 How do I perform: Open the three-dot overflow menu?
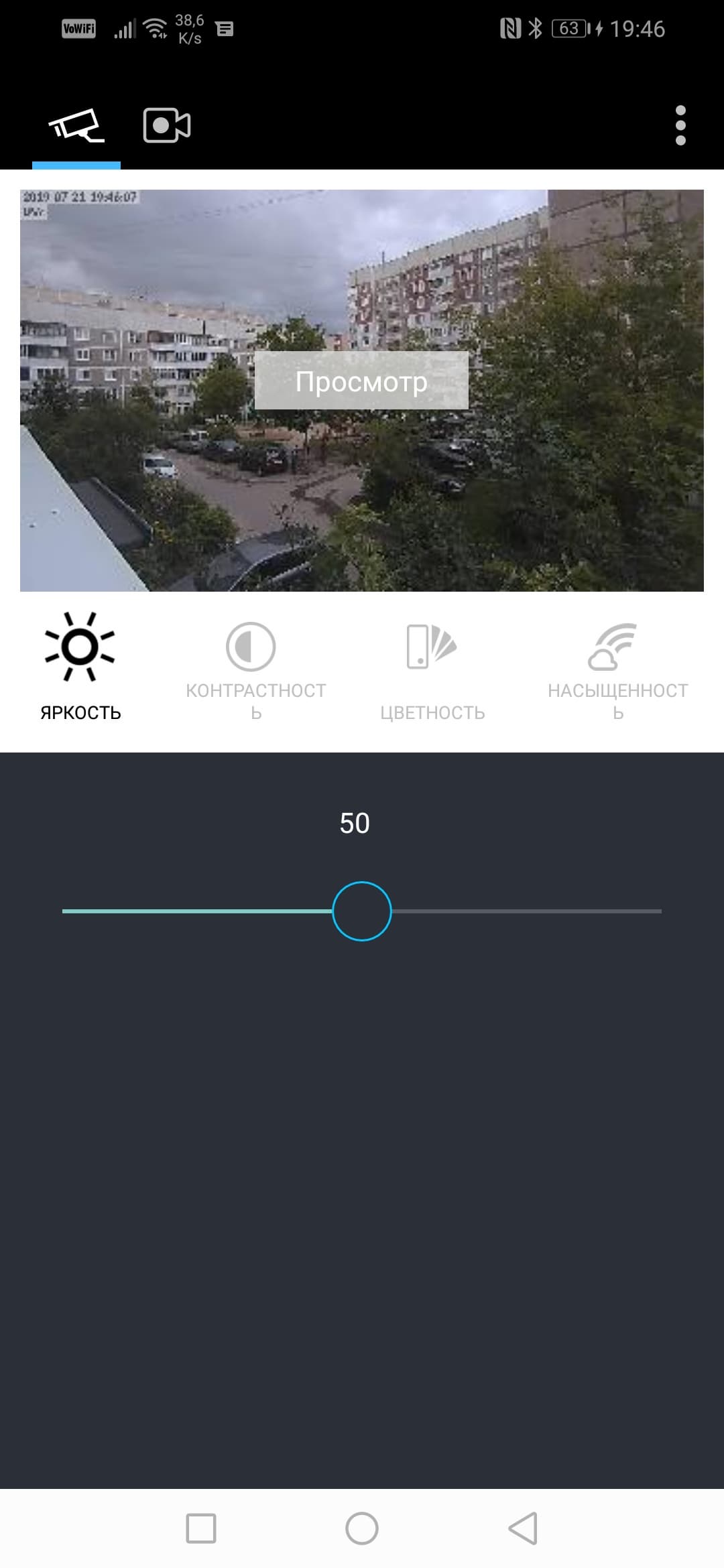pyautogui.click(x=680, y=125)
